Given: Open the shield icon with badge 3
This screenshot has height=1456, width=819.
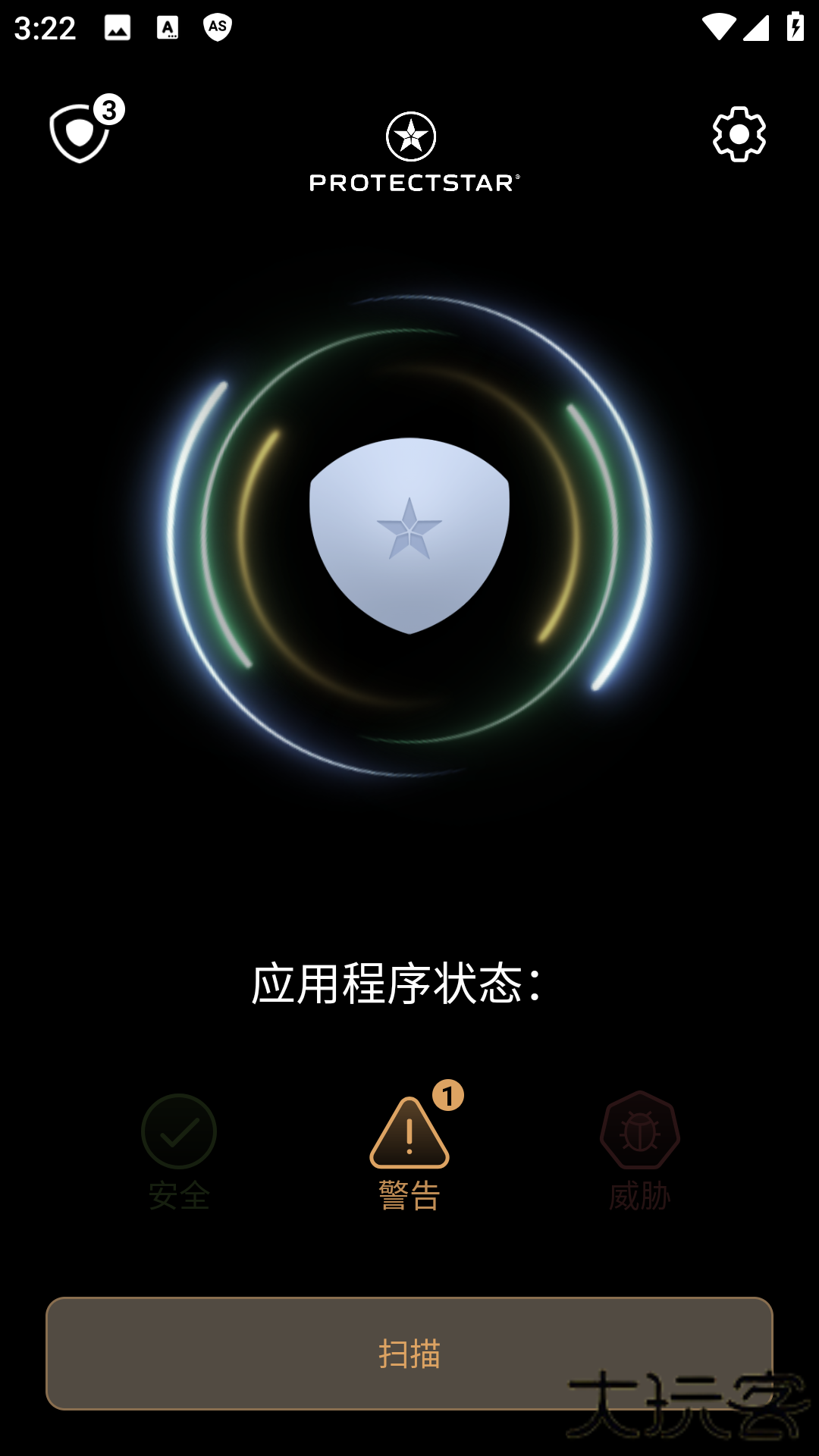Looking at the screenshot, I should pyautogui.click(x=82, y=133).
